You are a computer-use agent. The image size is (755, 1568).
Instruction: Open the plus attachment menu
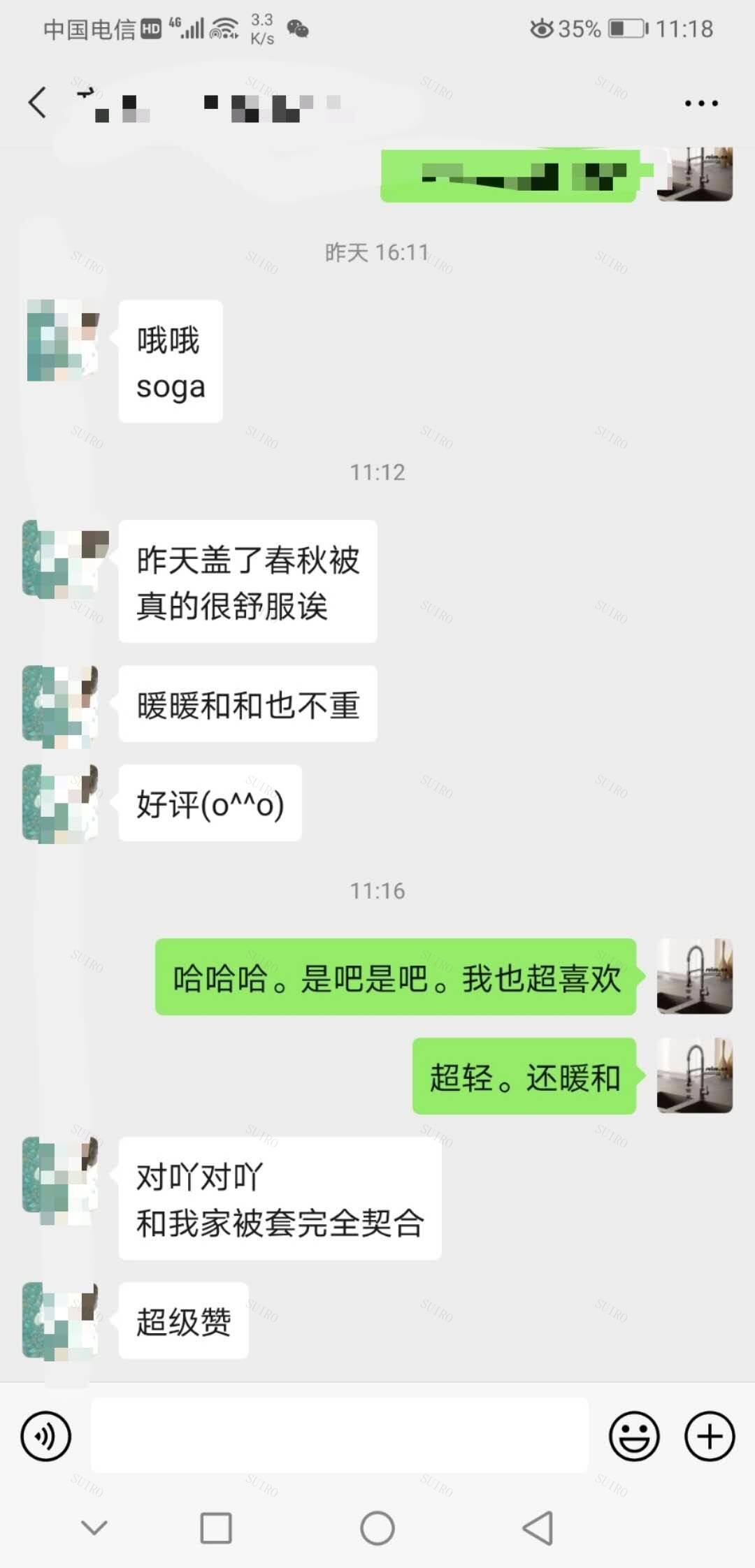point(710,1437)
